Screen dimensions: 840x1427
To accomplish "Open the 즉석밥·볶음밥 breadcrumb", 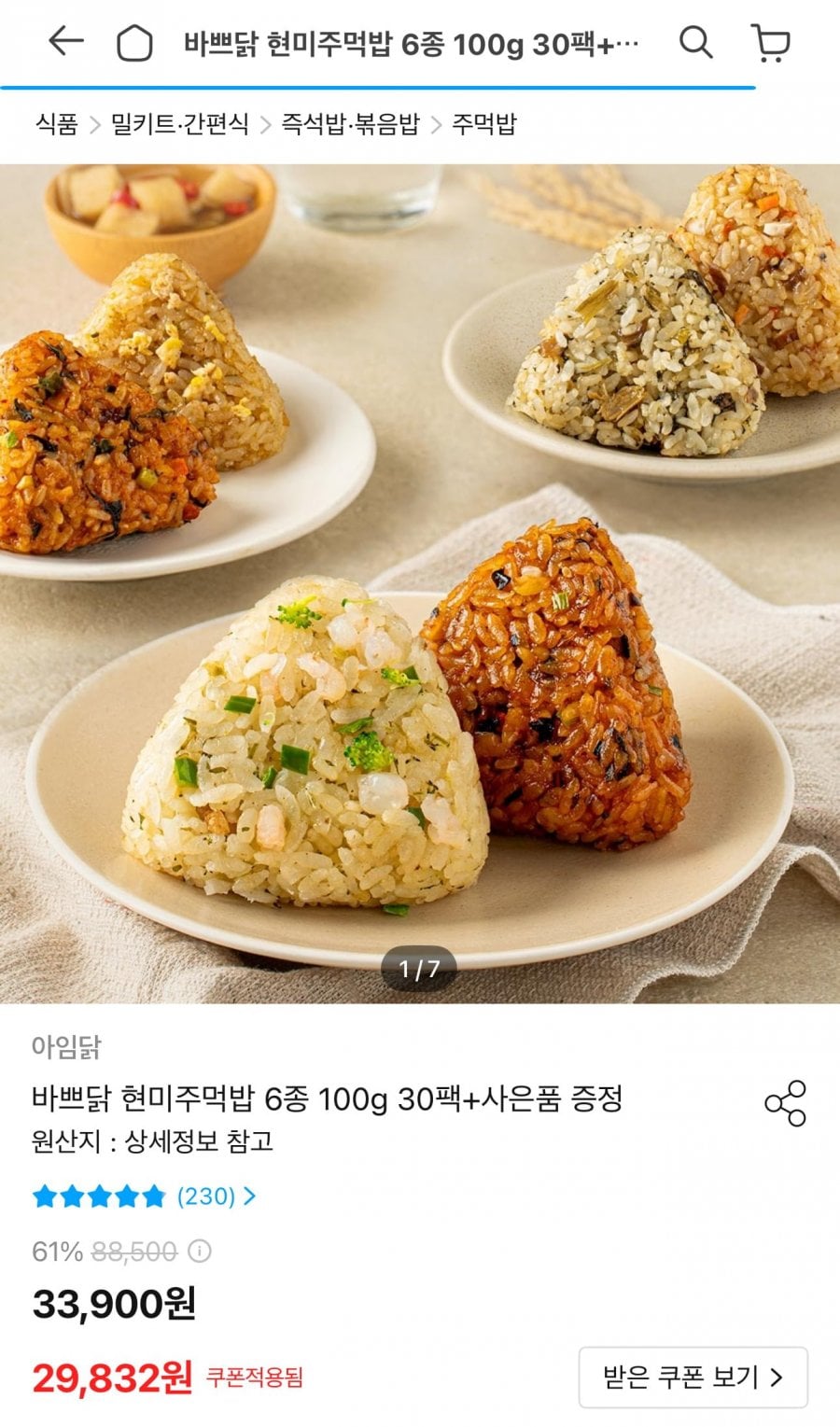I will [x=351, y=124].
